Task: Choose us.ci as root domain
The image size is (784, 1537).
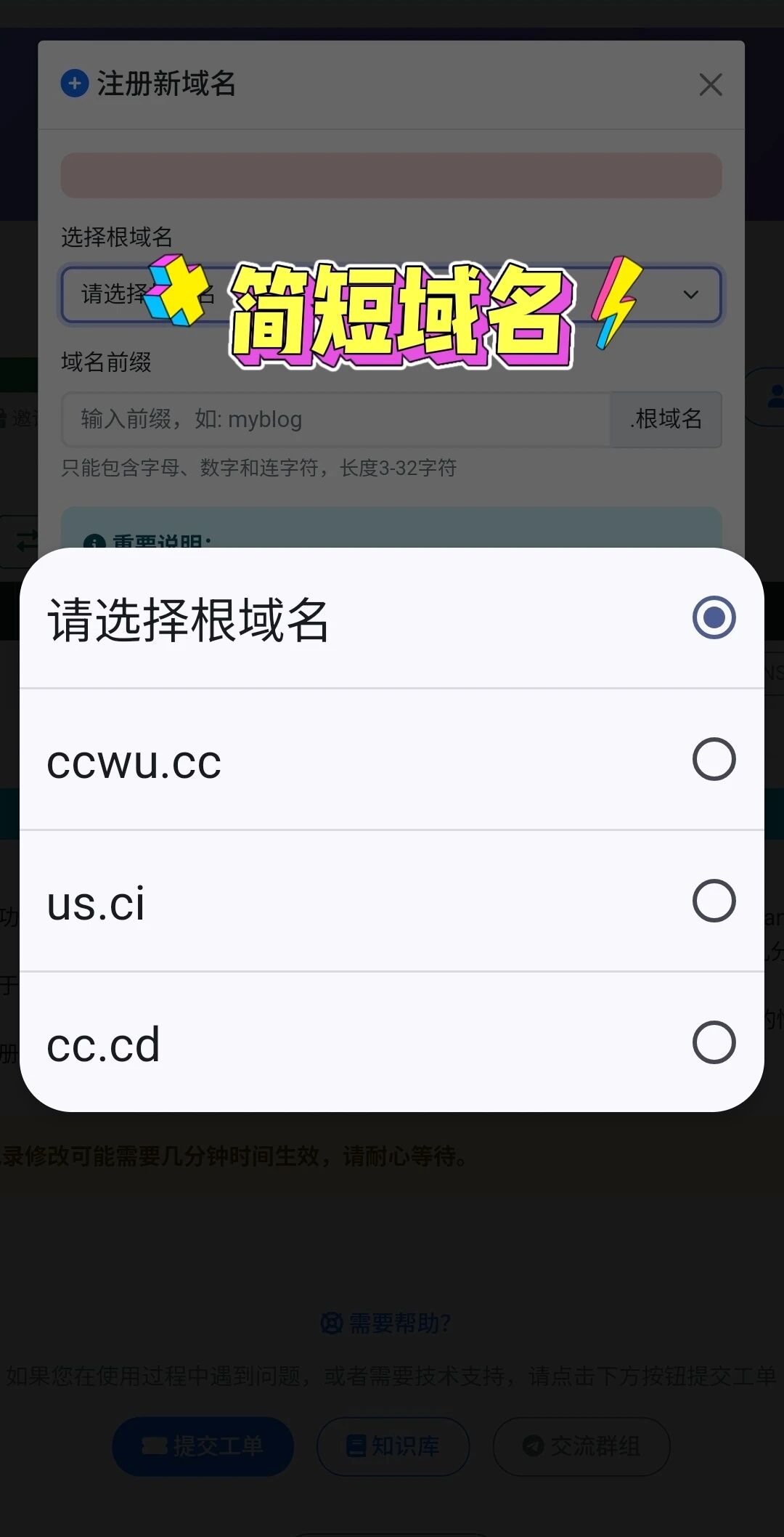Action: pyautogui.click(x=392, y=901)
